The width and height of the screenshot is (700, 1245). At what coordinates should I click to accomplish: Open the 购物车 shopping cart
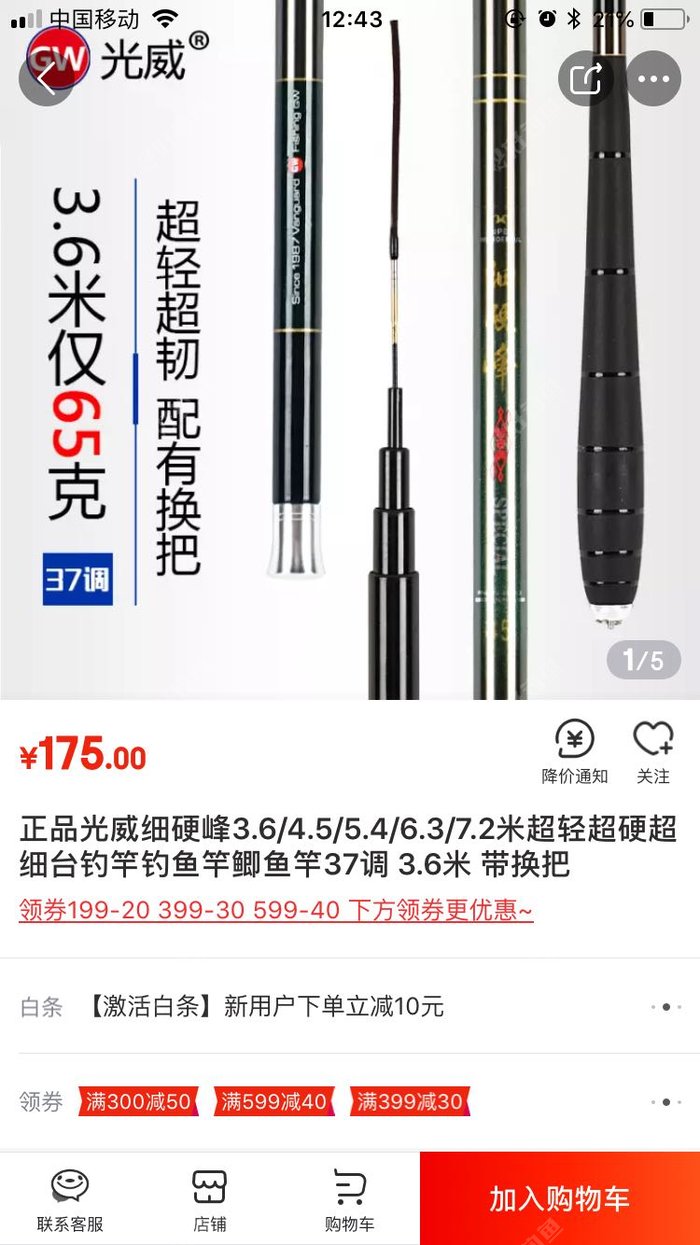(x=349, y=1200)
